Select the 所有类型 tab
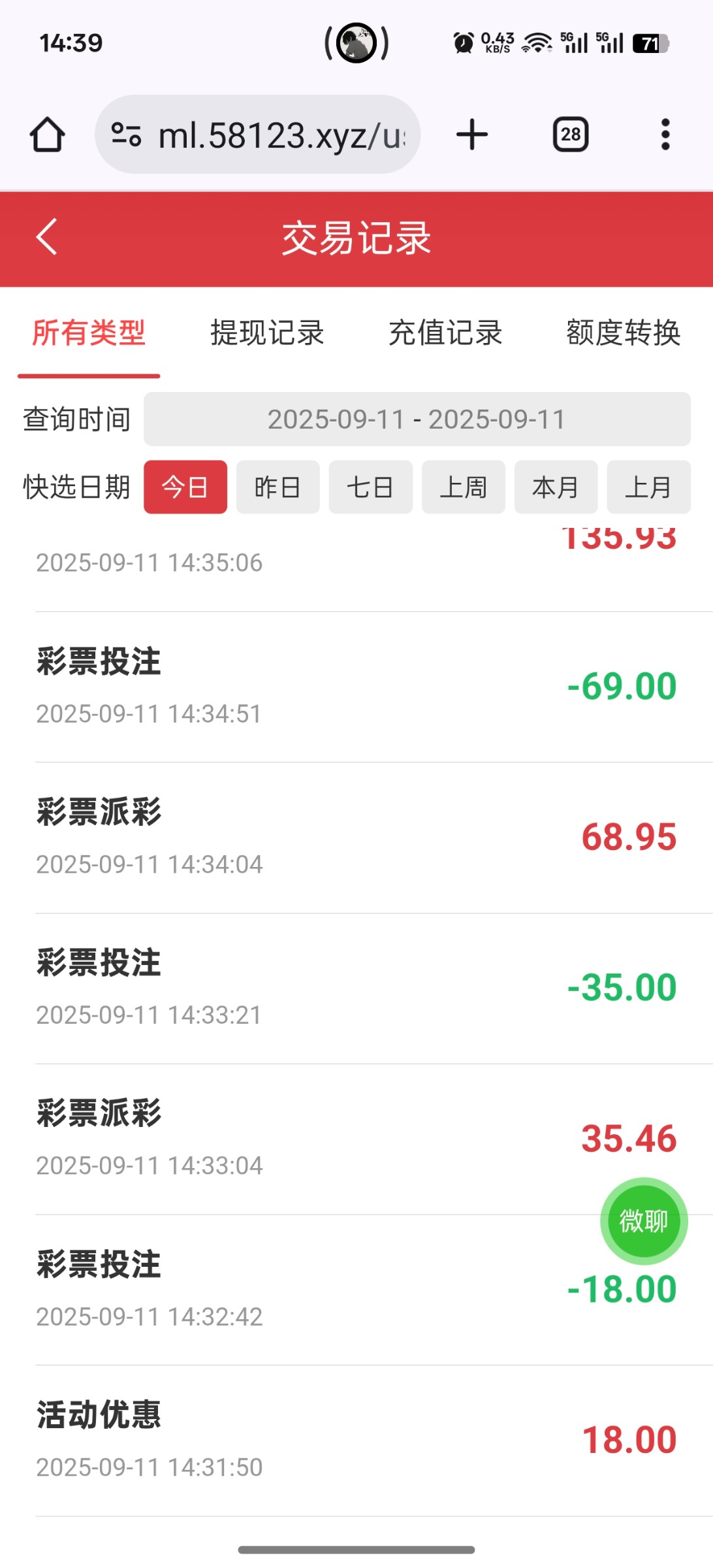The image size is (713, 1568). click(x=89, y=333)
